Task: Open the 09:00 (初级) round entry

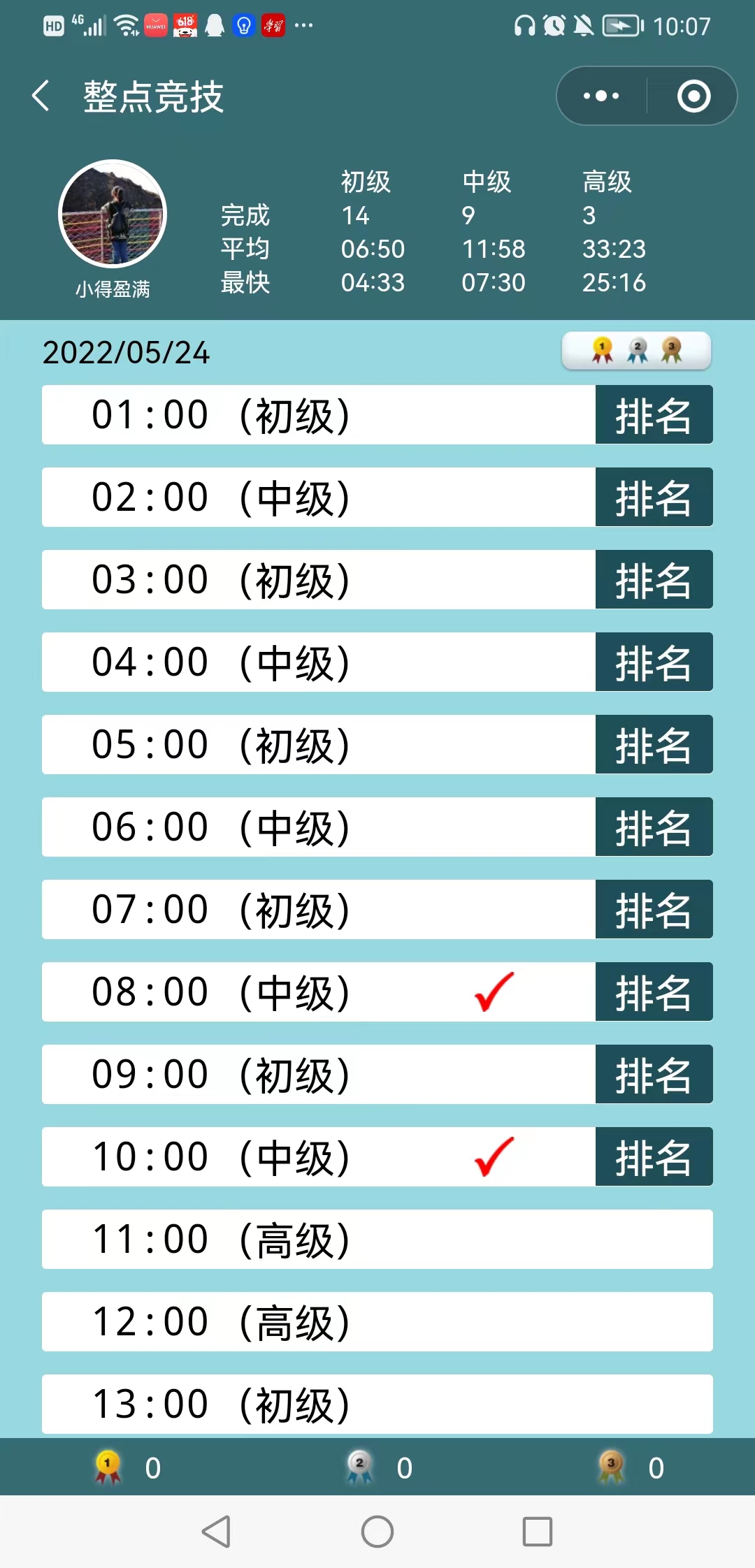Action: click(319, 1074)
